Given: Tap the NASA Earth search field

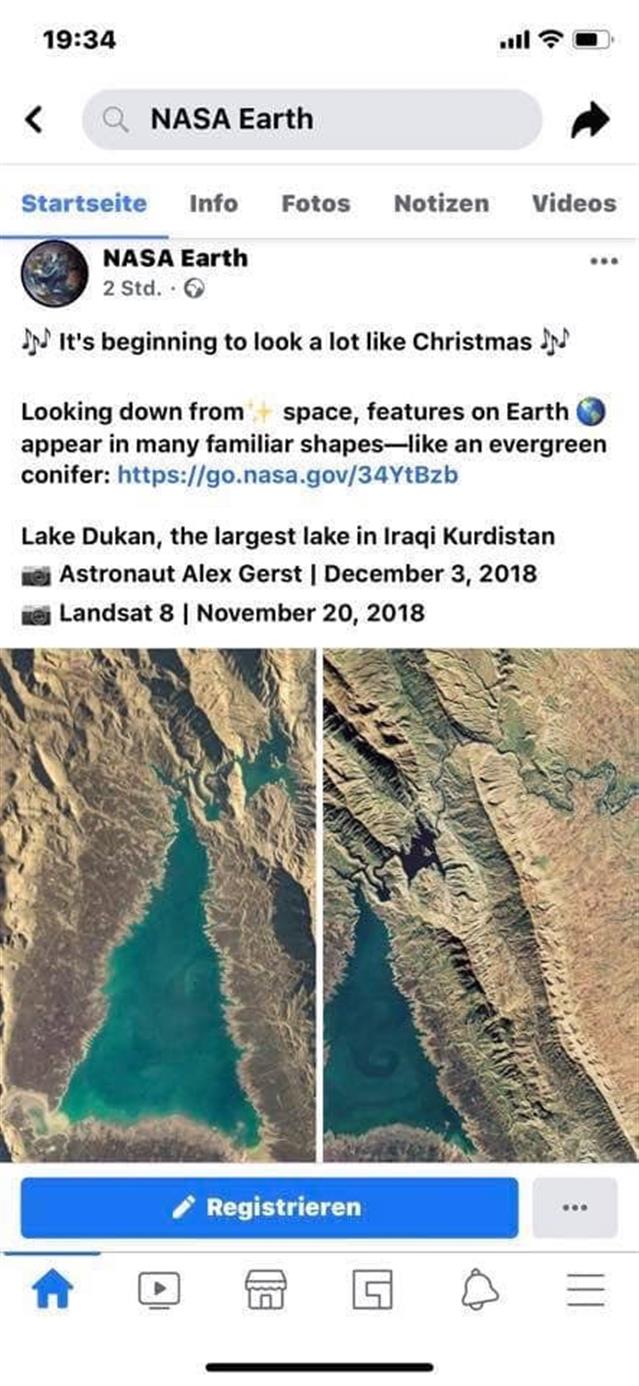Looking at the screenshot, I should [x=312, y=120].
